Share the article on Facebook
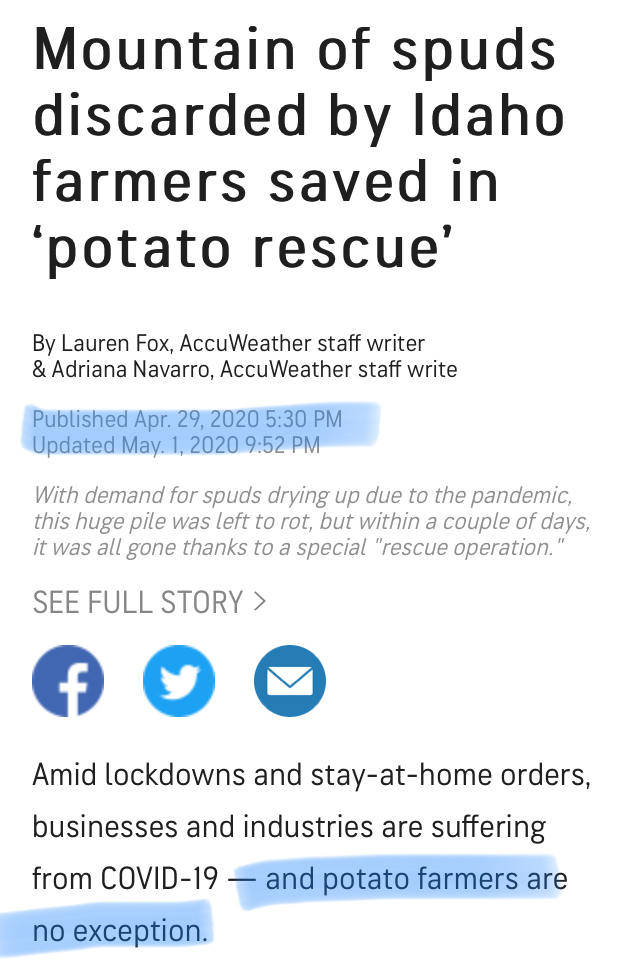This screenshot has height=979, width=640. pos(68,681)
